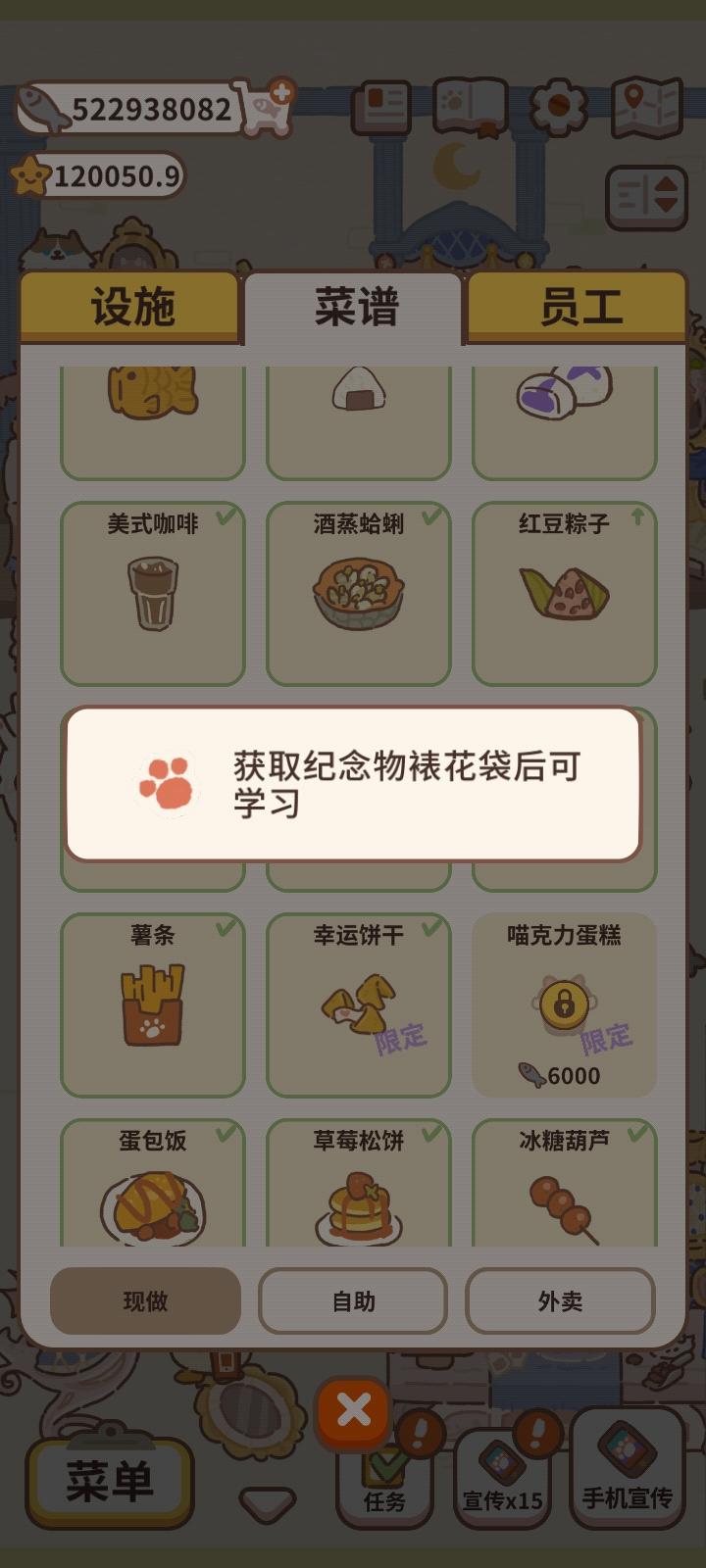Switch to the 设施 tab

(134, 307)
